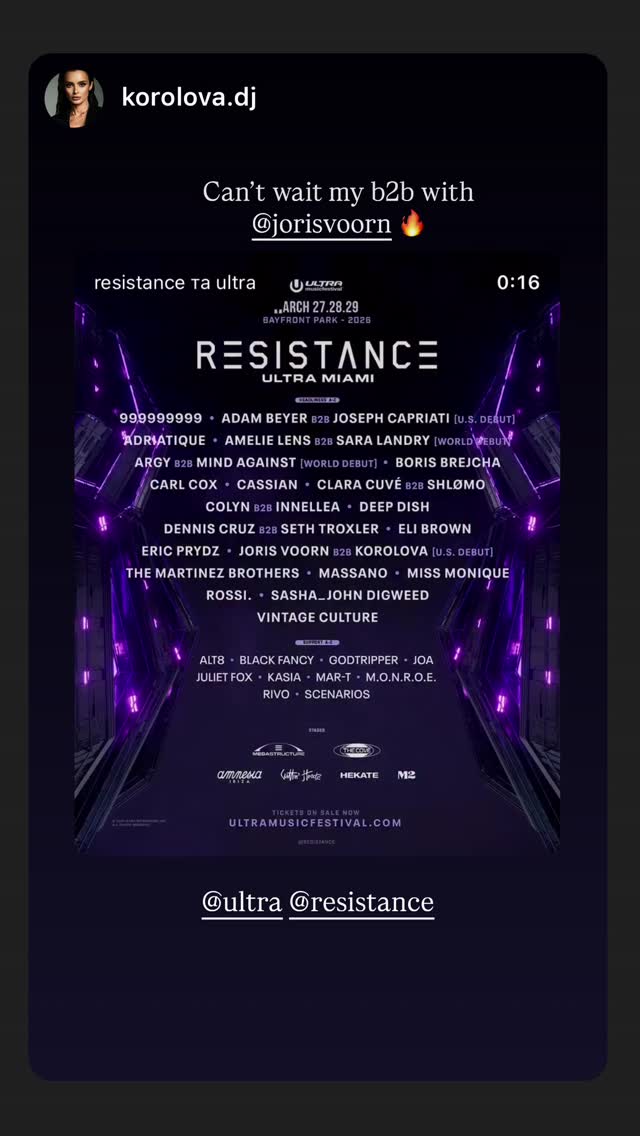
Task: Visit the @ultra mention
Action: point(242,903)
